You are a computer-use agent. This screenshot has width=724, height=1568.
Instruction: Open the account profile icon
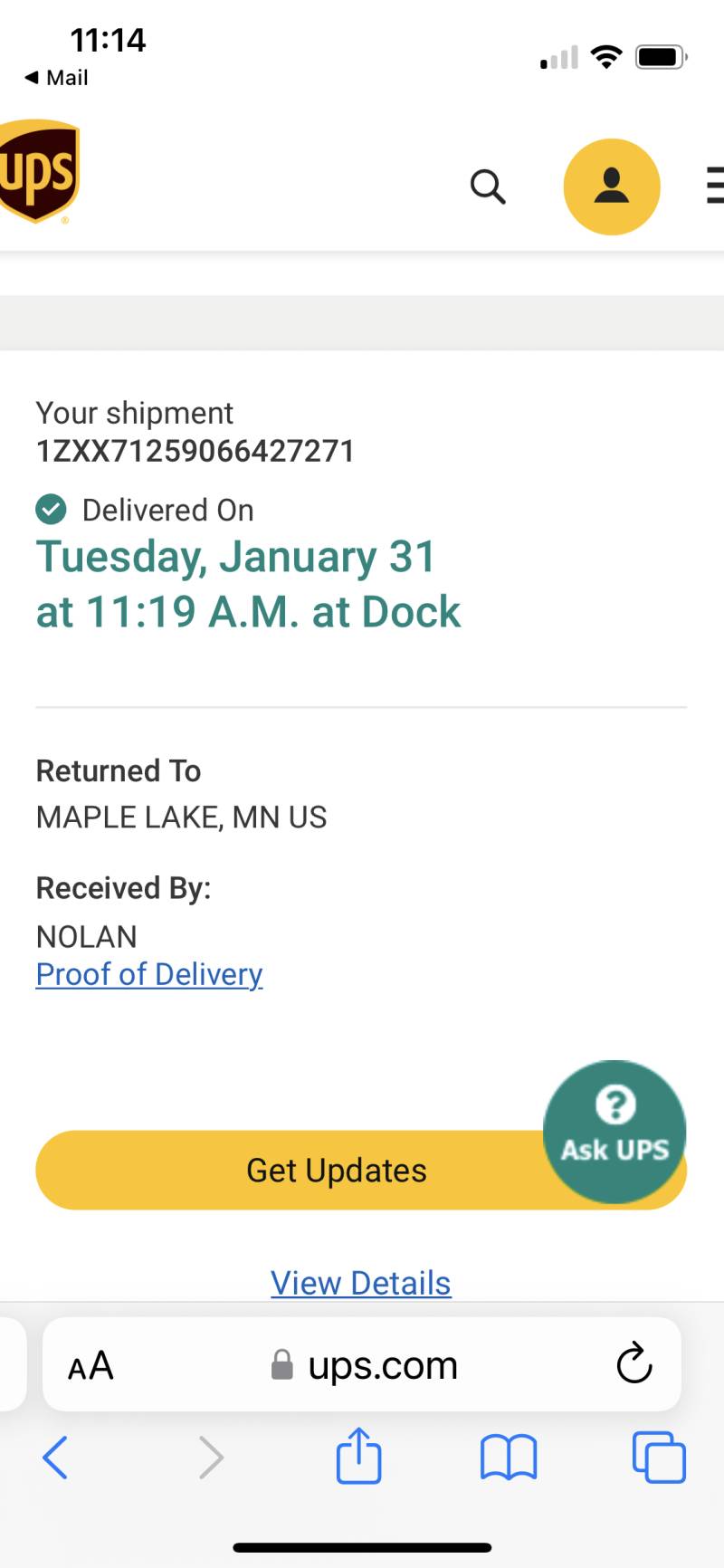point(612,186)
